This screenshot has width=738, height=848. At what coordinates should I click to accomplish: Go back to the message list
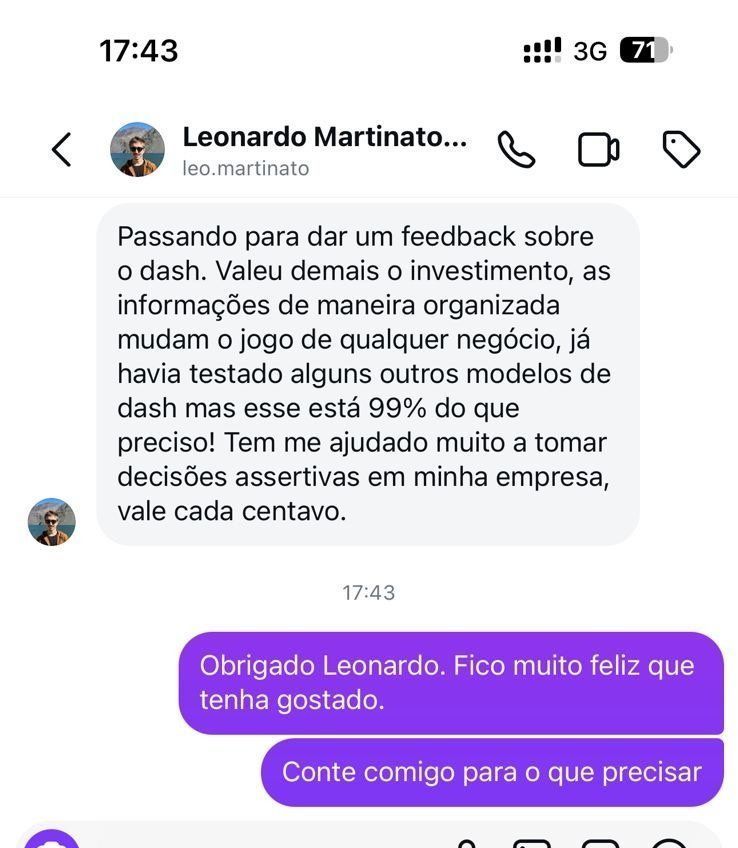pos(62,150)
